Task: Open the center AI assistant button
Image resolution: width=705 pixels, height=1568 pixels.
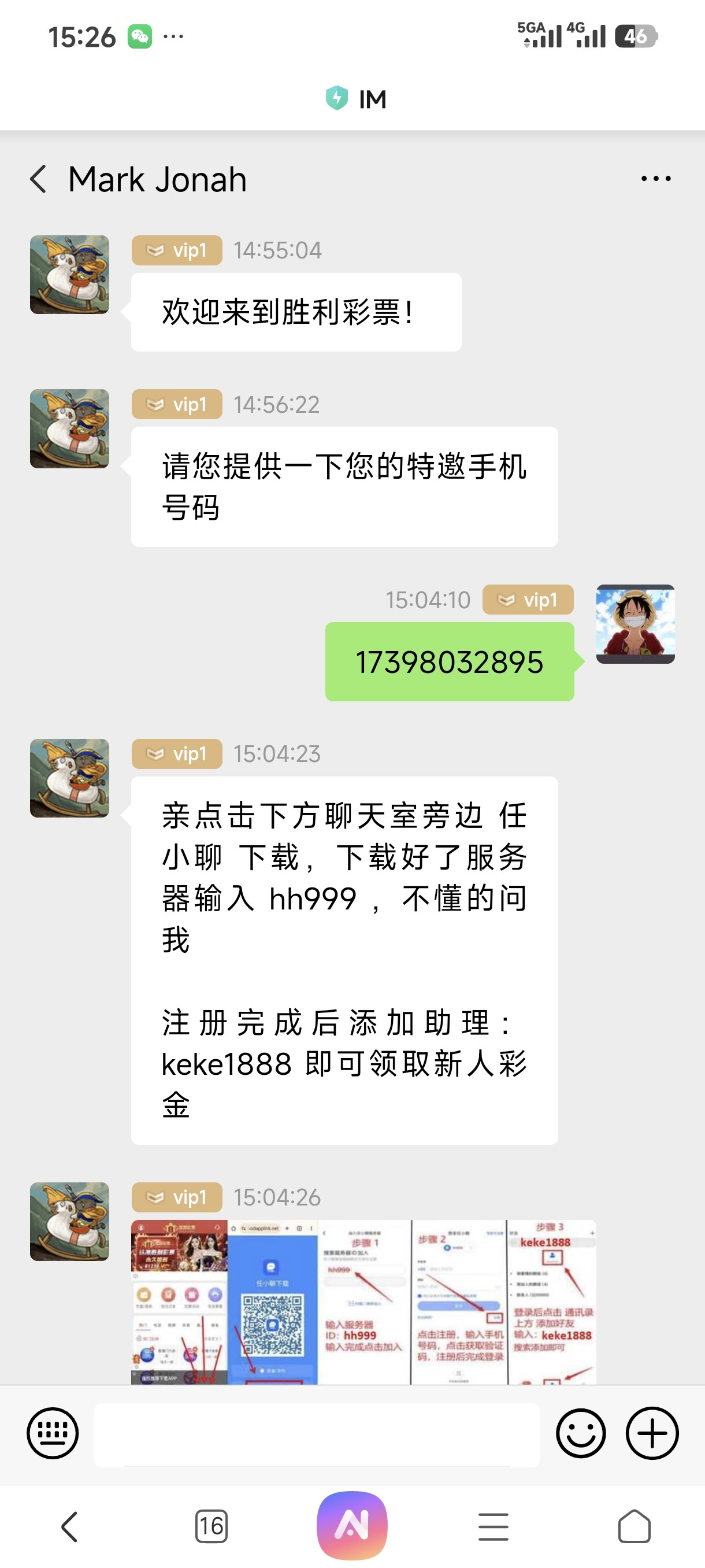Action: pos(352,1525)
